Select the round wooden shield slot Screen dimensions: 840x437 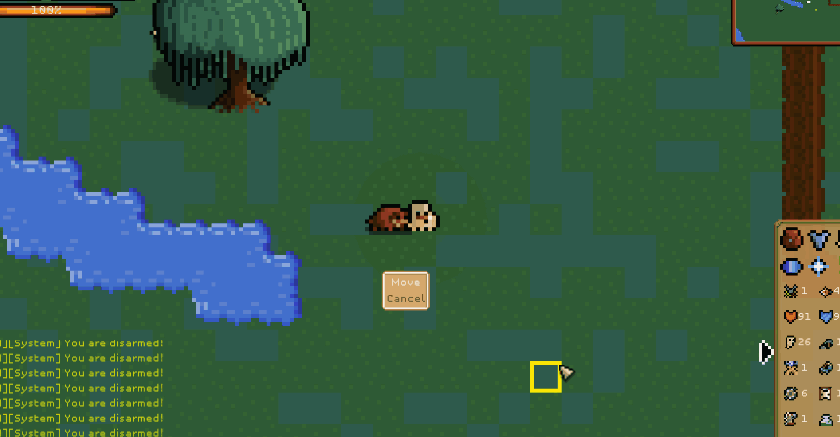(x=792, y=240)
